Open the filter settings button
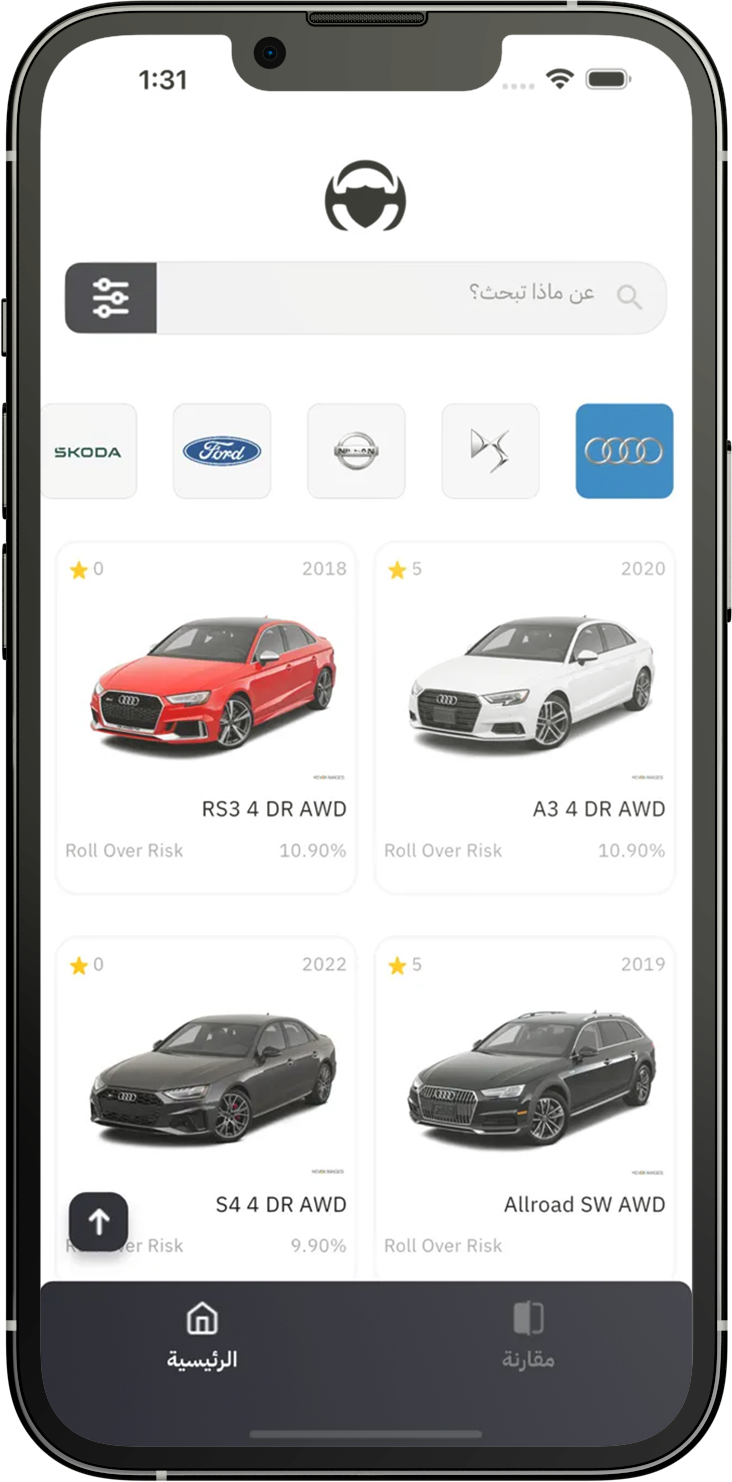The width and height of the screenshot is (732, 1482). coord(111,298)
